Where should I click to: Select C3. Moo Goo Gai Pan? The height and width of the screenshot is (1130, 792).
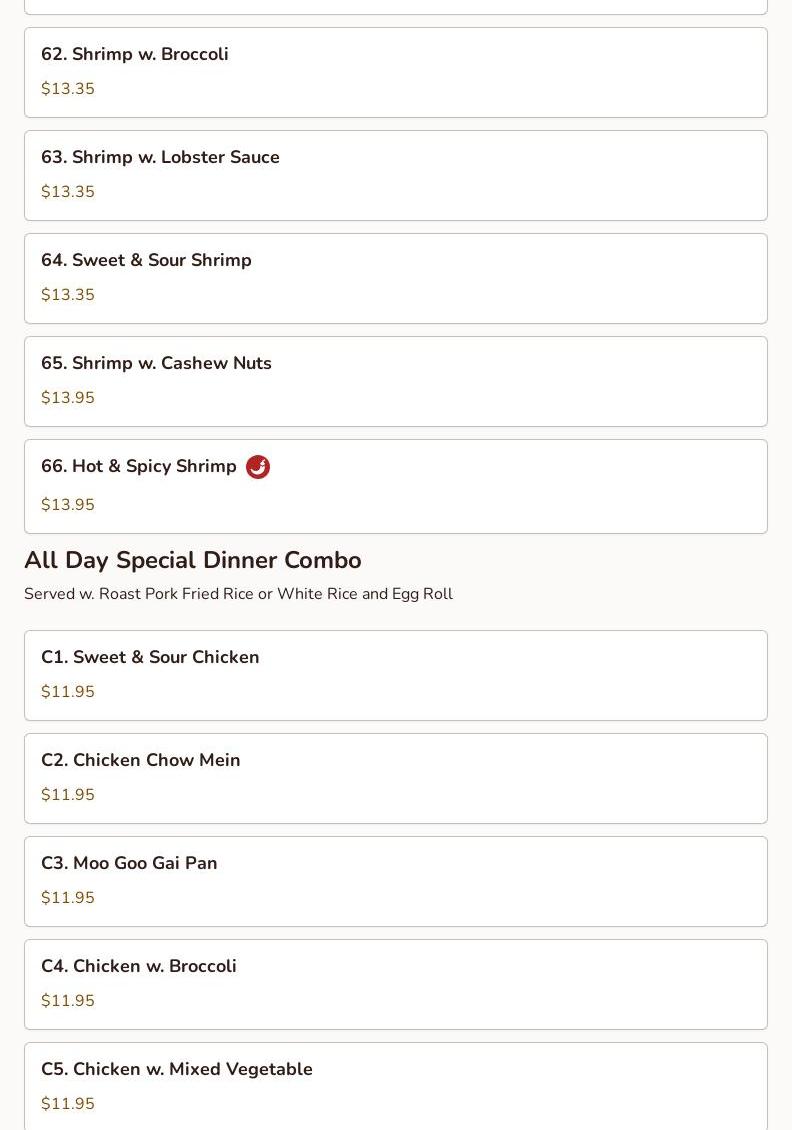396,881
